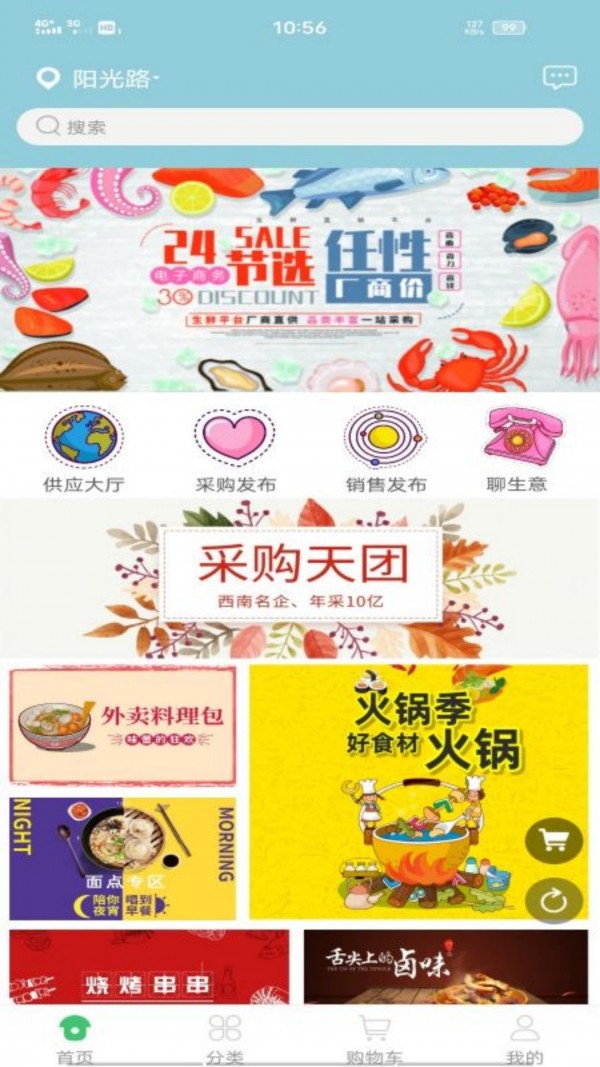Switch to the 首页 home tab
Image resolution: width=600 pixels, height=1067 pixels.
(74, 1038)
